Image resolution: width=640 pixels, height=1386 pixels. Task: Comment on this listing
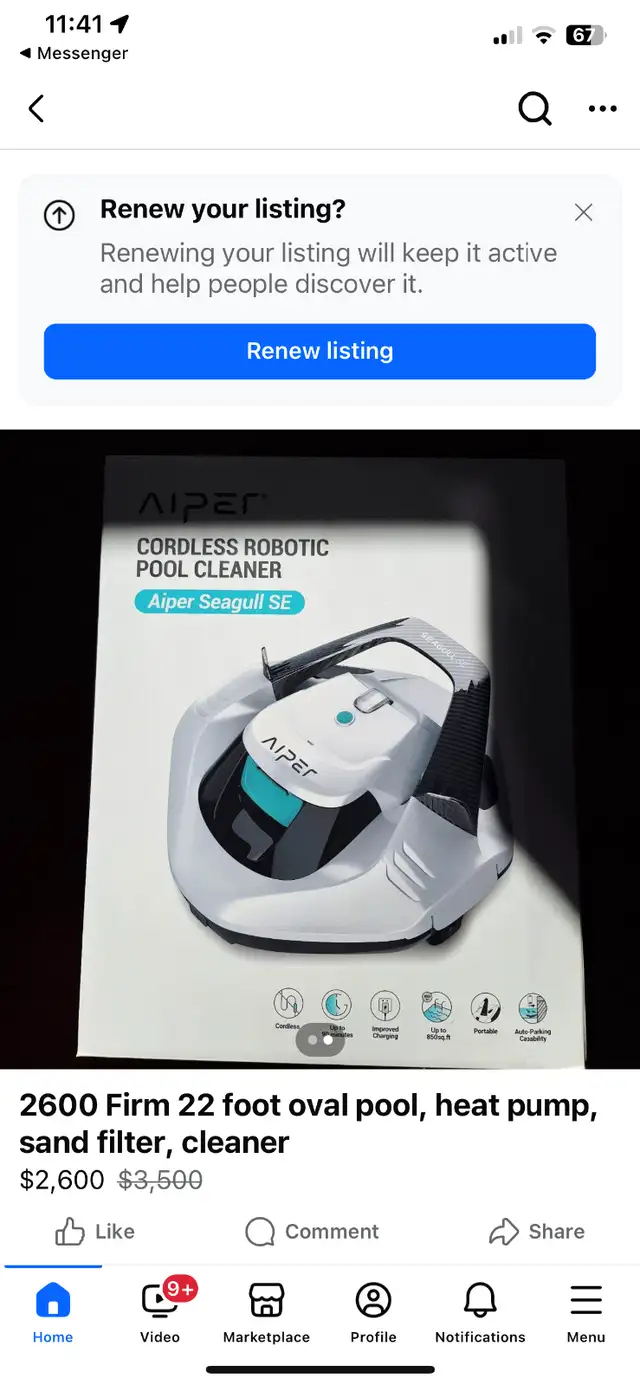(312, 1231)
